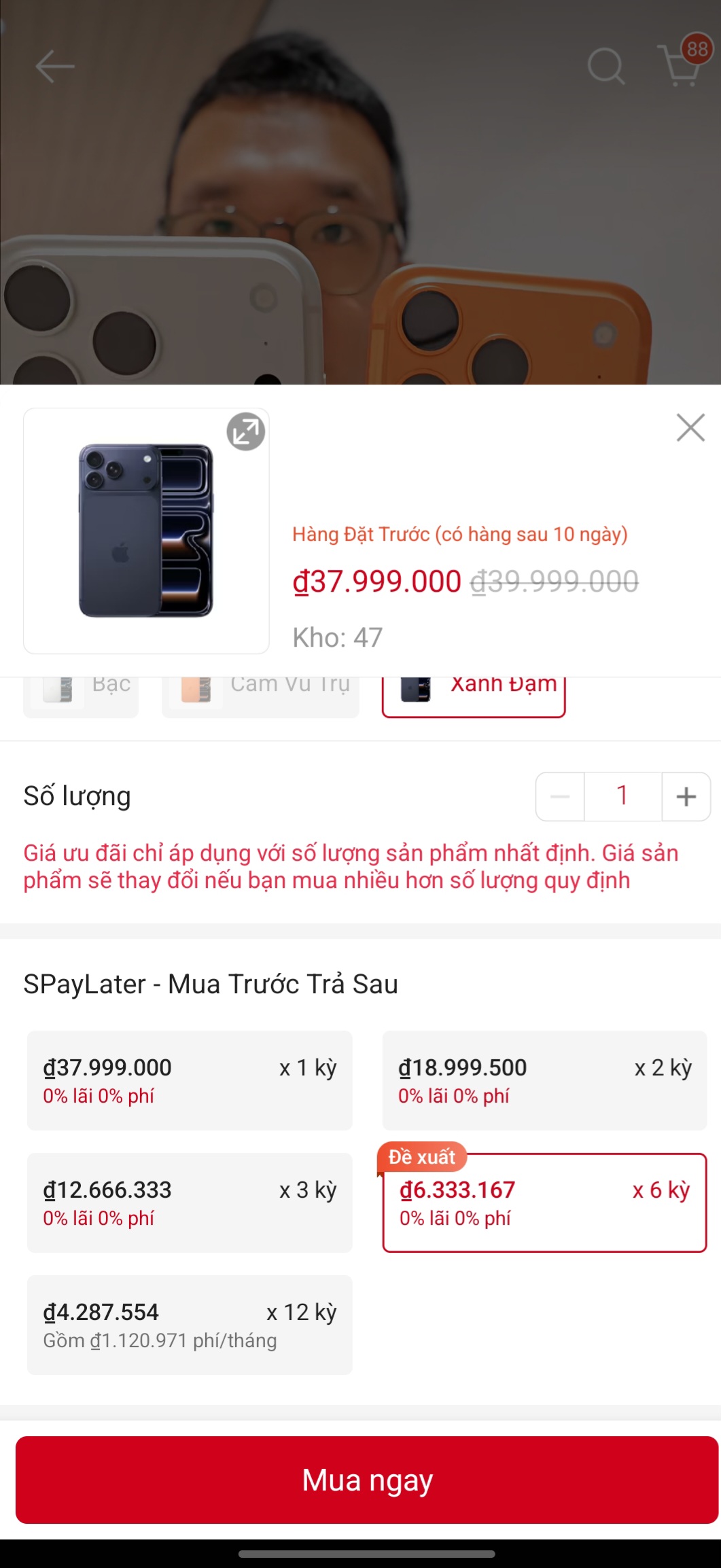The width and height of the screenshot is (721, 1568).
Task: Open the search magnifier icon
Action: tap(605, 67)
